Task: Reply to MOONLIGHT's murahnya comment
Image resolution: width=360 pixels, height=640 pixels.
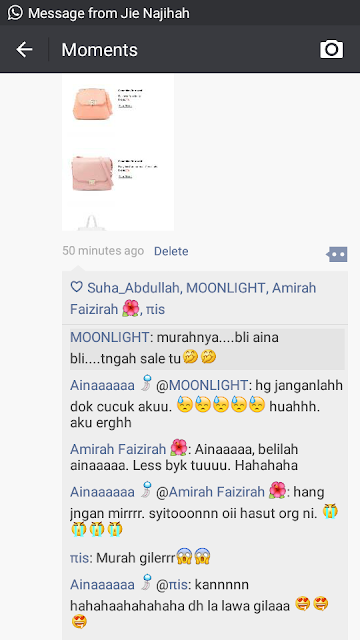Action: point(207,348)
